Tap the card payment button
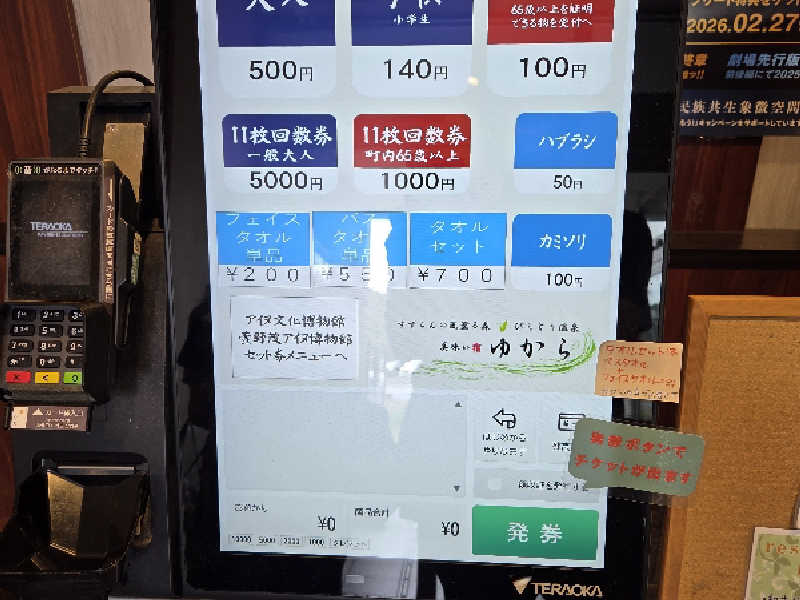The width and height of the screenshot is (800, 600). click(x=563, y=432)
